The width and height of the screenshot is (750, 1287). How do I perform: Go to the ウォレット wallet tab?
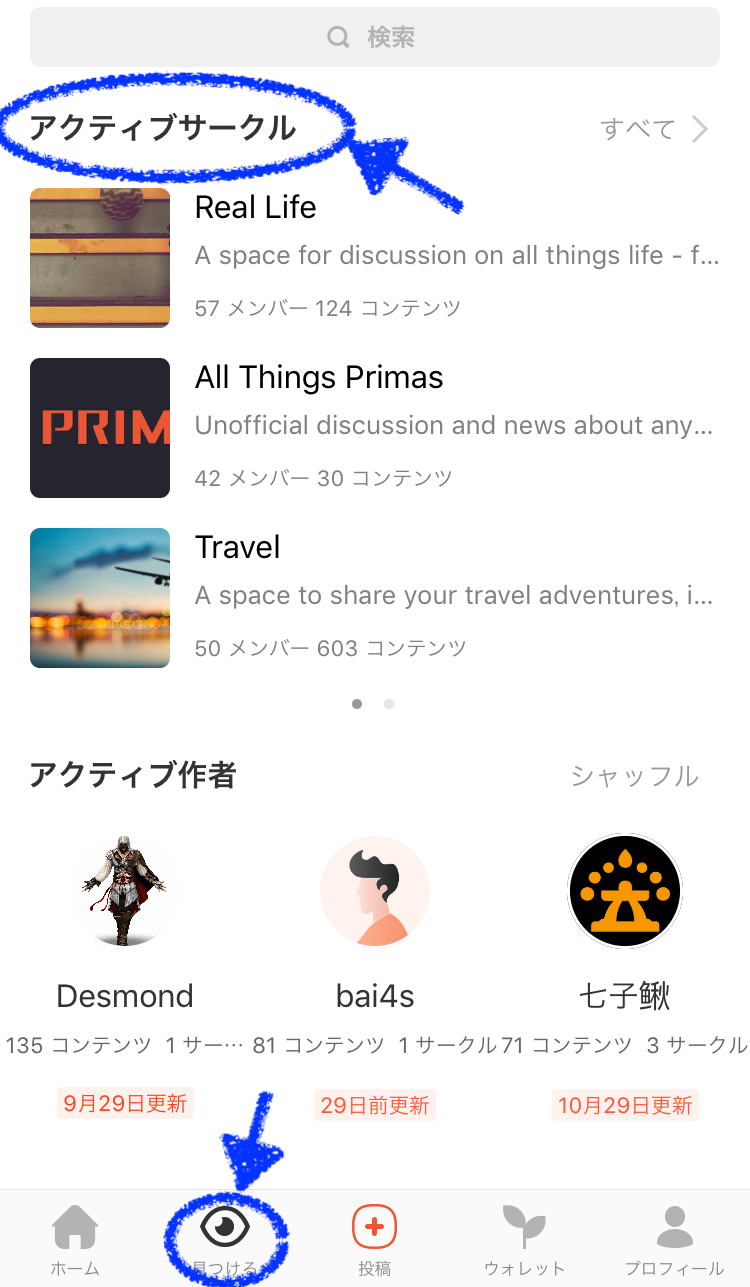(x=525, y=1240)
